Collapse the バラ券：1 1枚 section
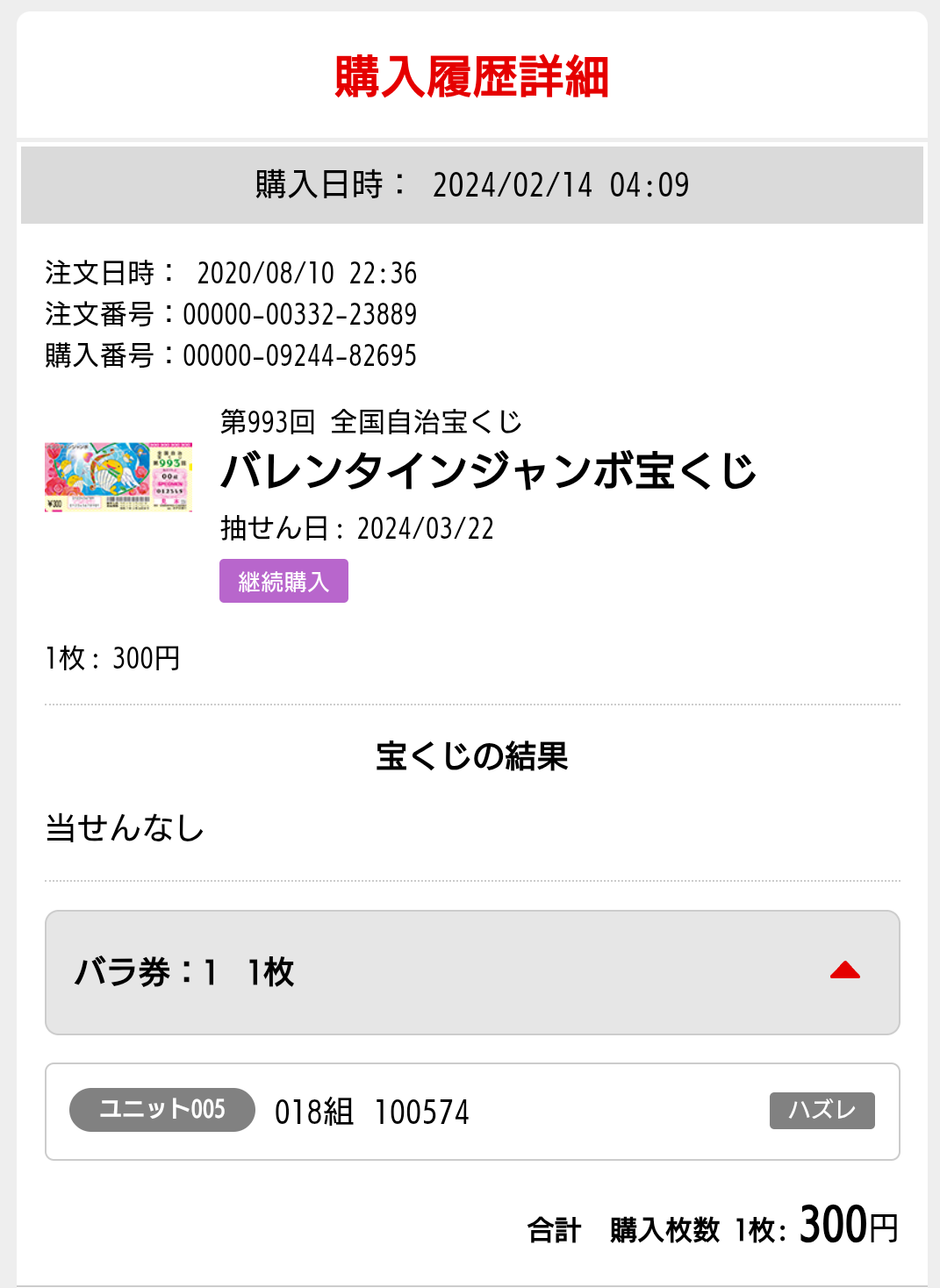This screenshot has width=940, height=1288. click(844, 971)
